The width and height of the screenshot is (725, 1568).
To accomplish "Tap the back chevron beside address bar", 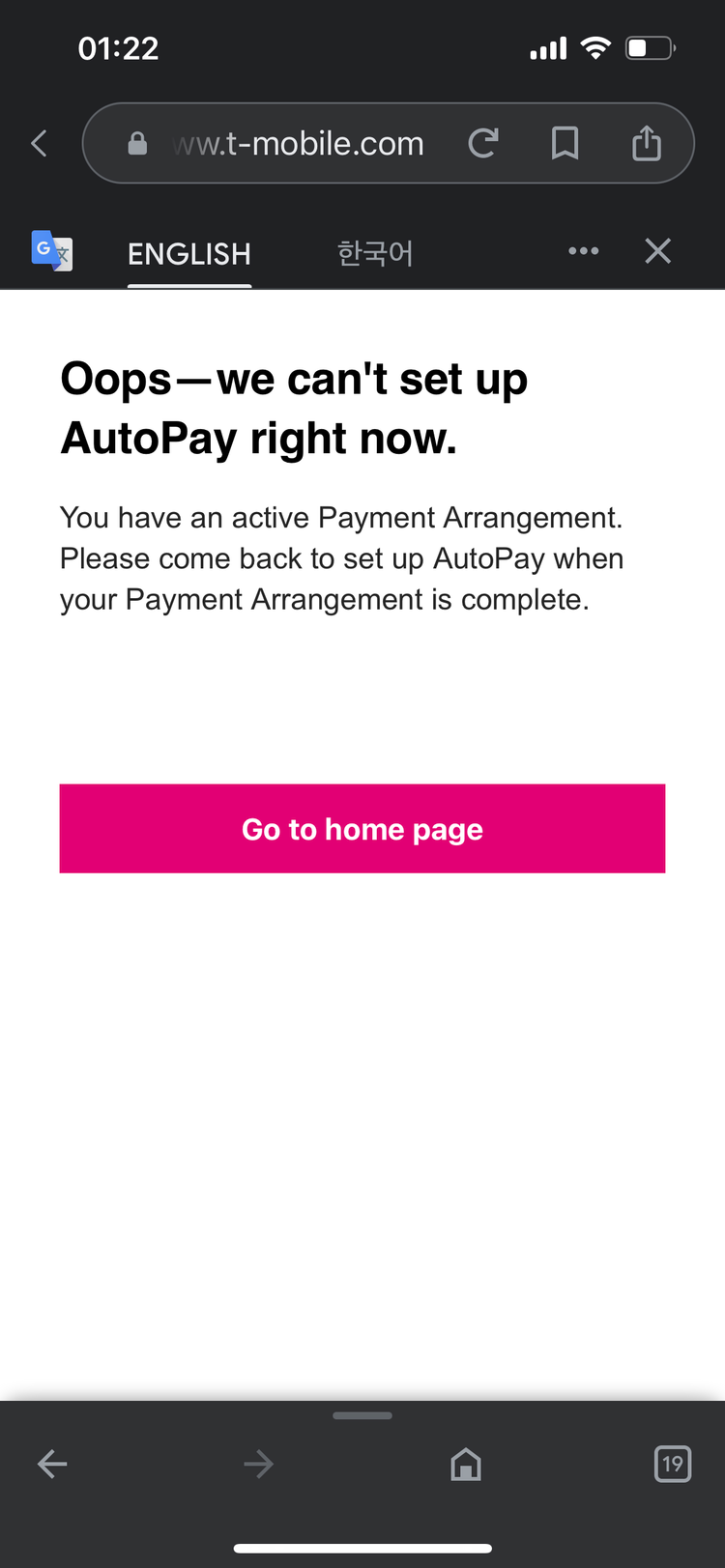I will pyautogui.click(x=39, y=144).
